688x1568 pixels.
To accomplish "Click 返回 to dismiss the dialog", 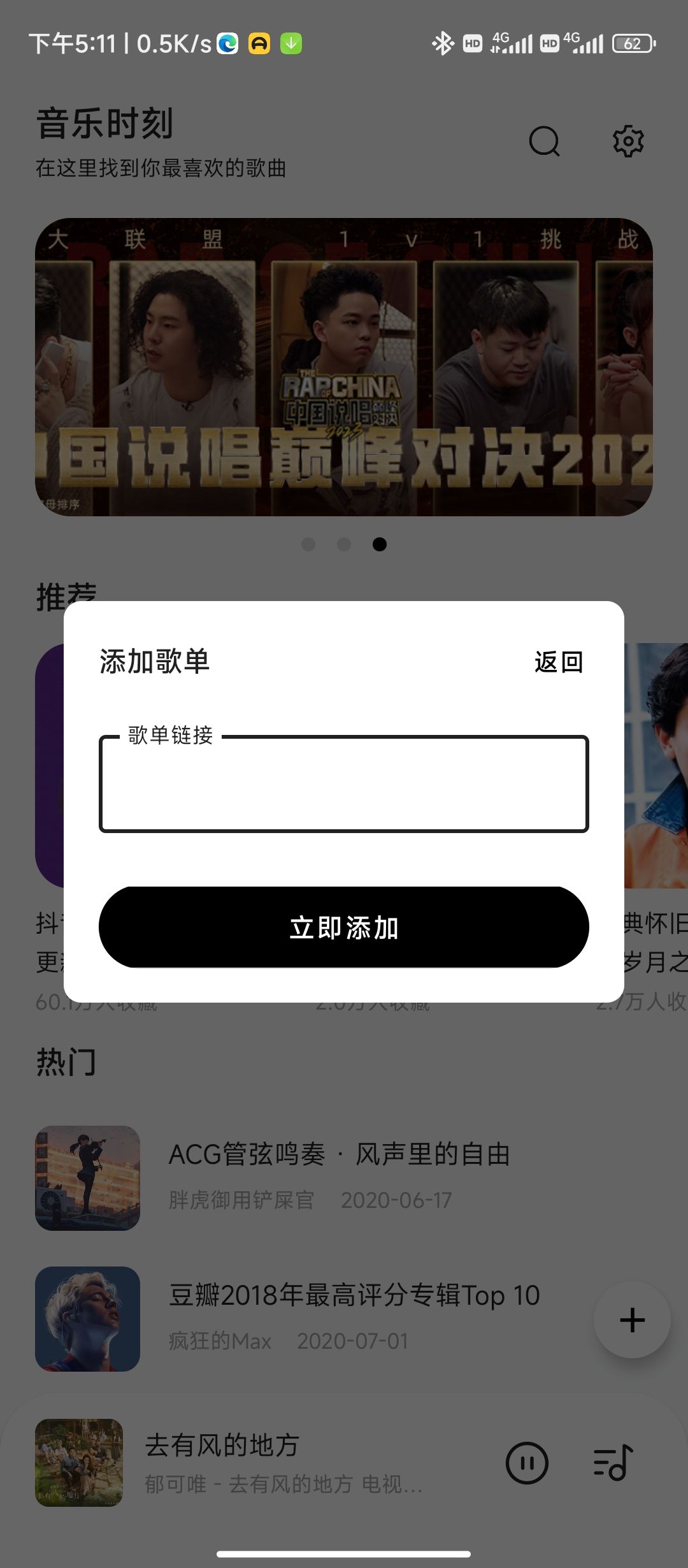I will click(x=557, y=662).
